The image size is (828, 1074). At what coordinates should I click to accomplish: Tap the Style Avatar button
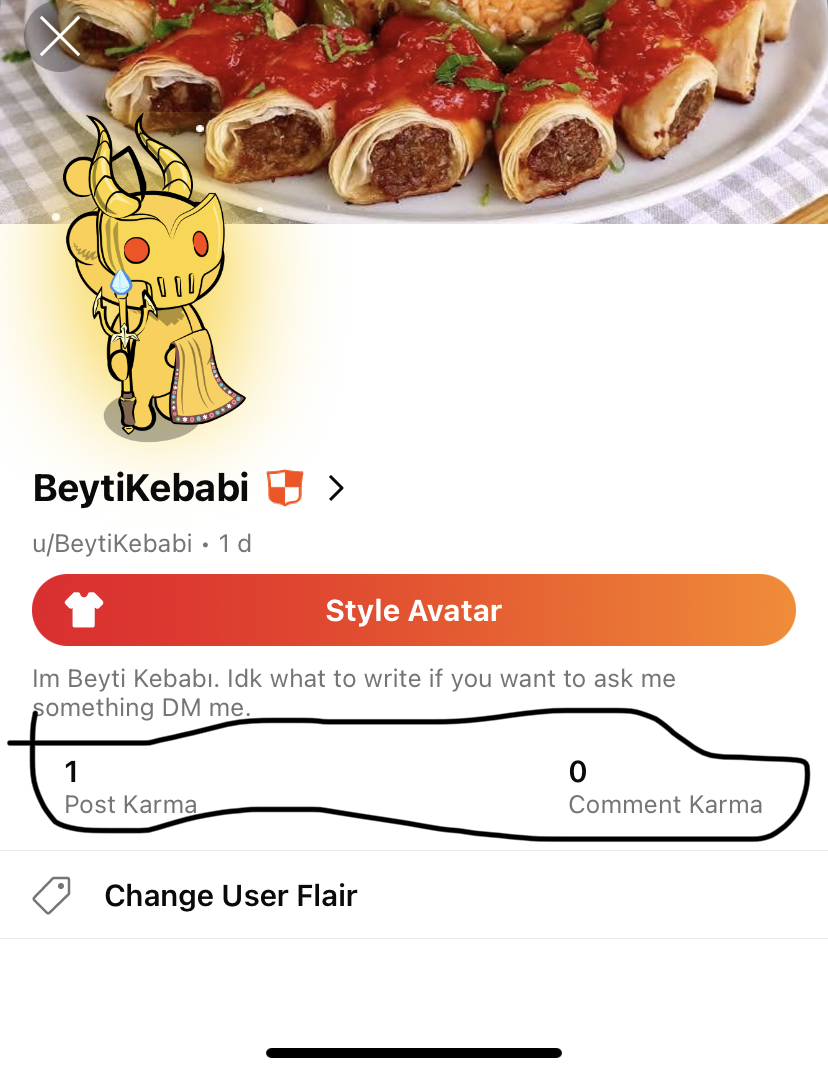pyautogui.click(x=414, y=610)
